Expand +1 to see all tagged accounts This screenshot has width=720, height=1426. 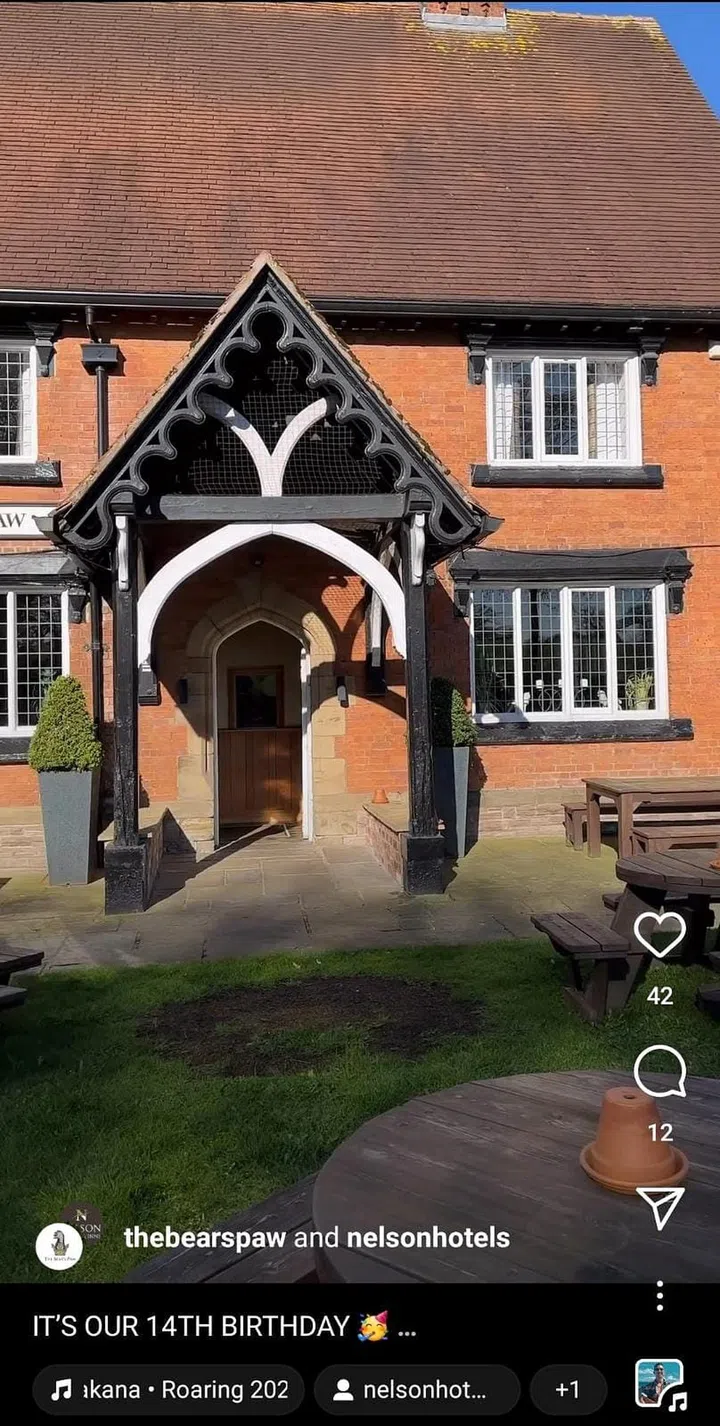pos(570,1389)
